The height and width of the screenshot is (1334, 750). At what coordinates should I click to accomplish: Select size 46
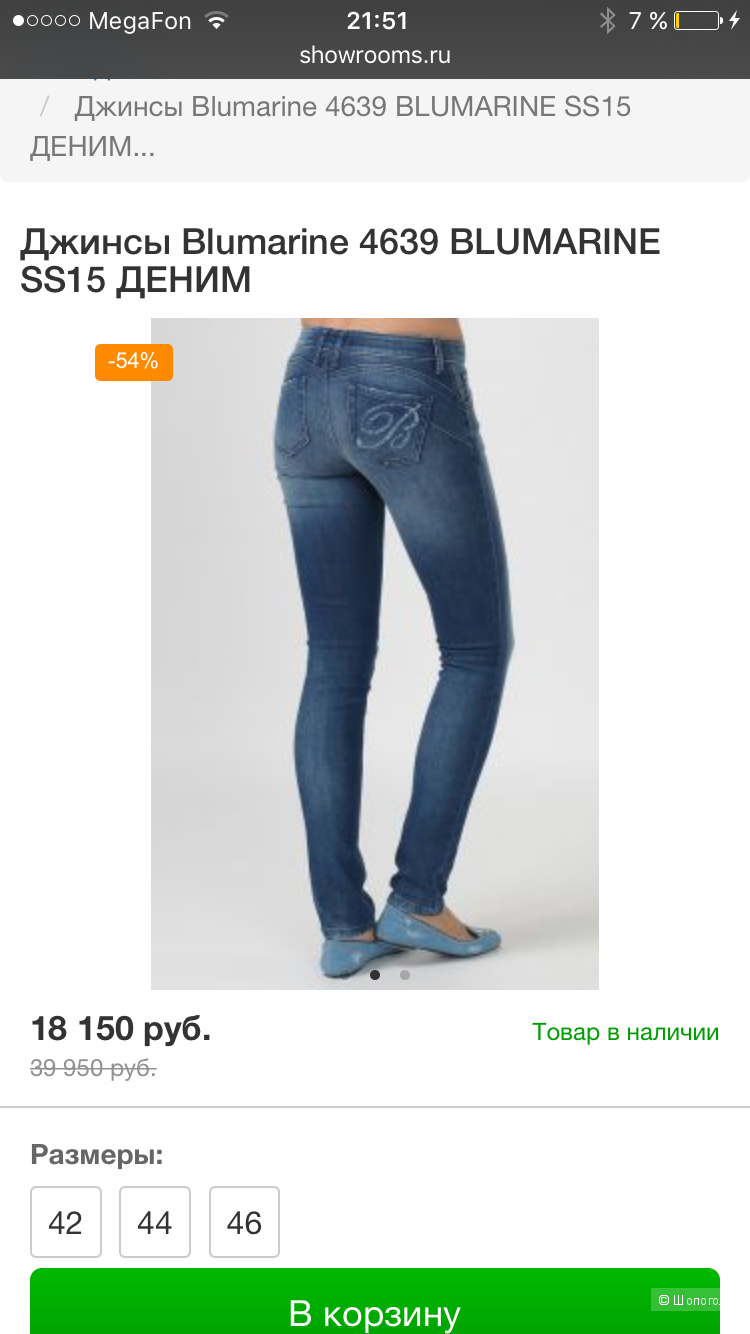click(x=244, y=1222)
